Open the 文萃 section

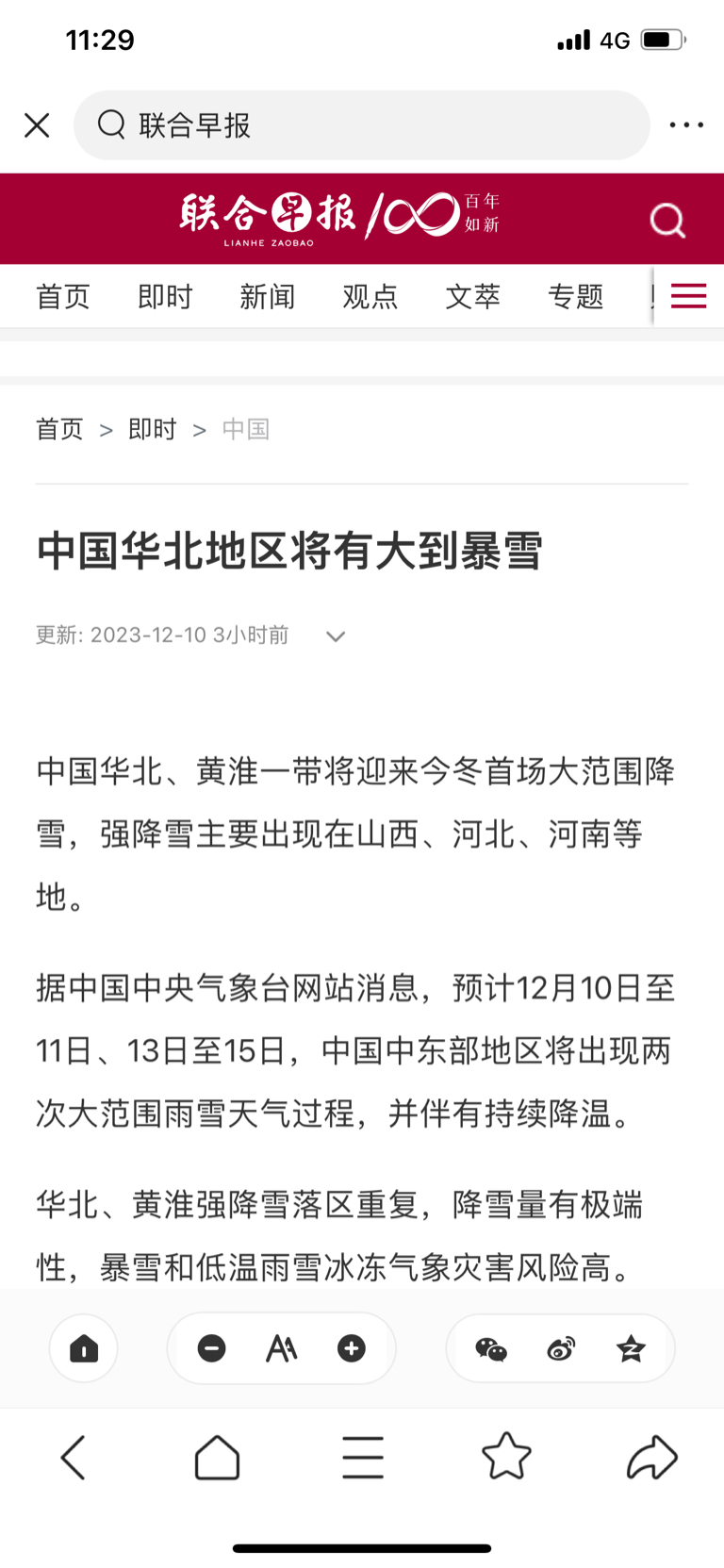[x=472, y=296]
